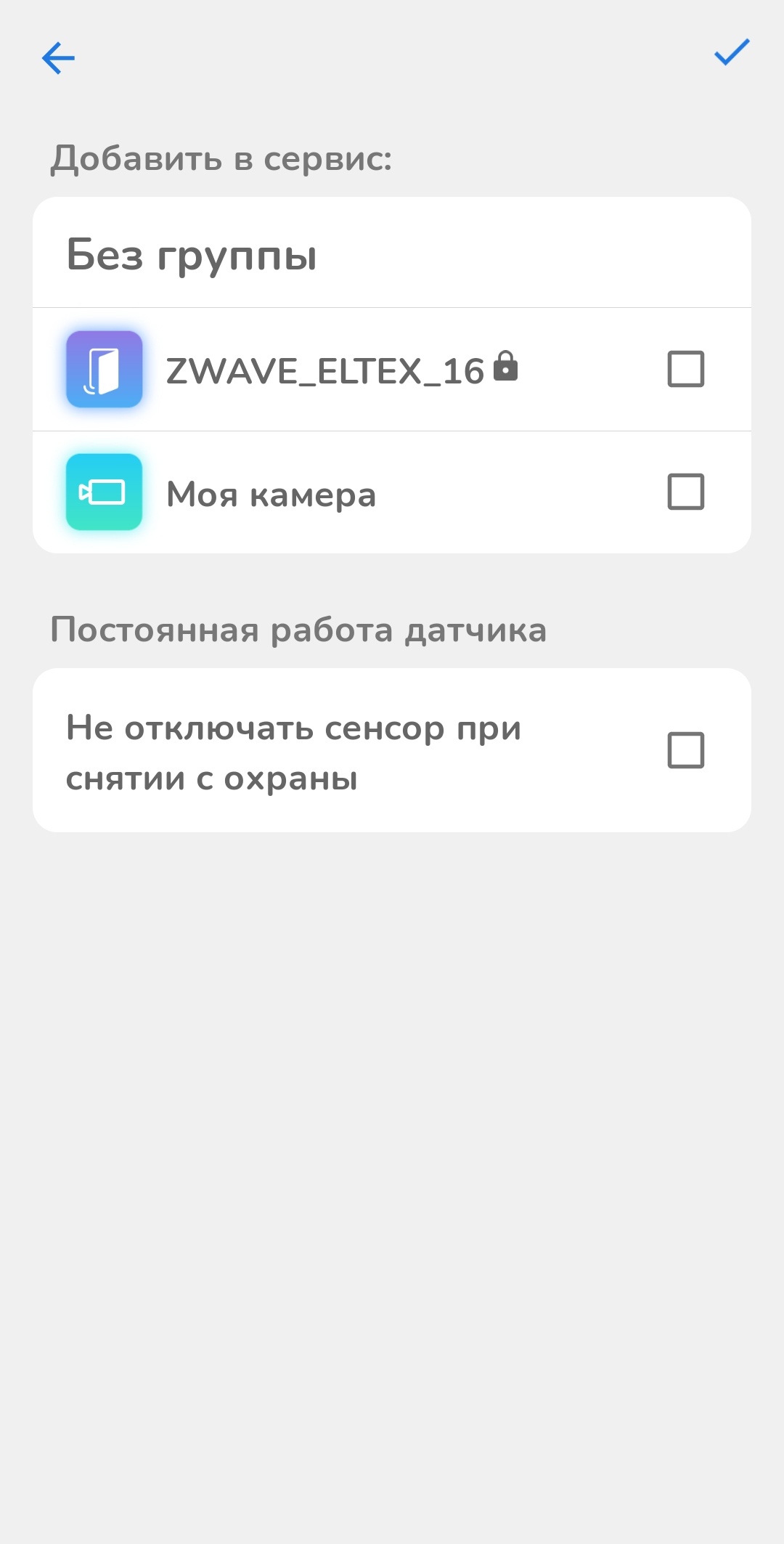Check the ZWAVE_ELTEX_16 device checkbox
The width and height of the screenshot is (784, 1544).
pyautogui.click(x=685, y=369)
